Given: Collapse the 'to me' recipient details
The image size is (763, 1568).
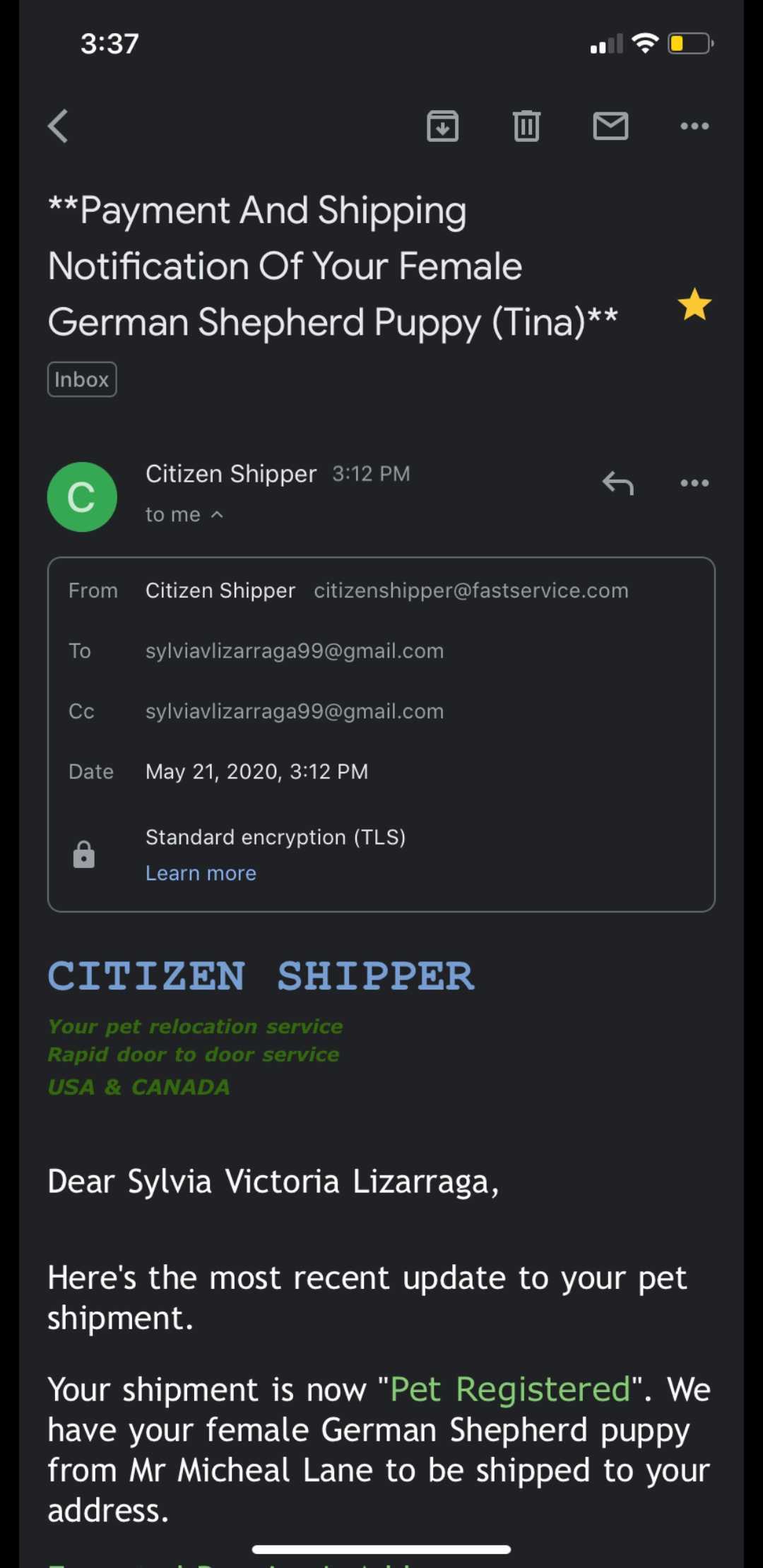Looking at the screenshot, I should (x=184, y=515).
